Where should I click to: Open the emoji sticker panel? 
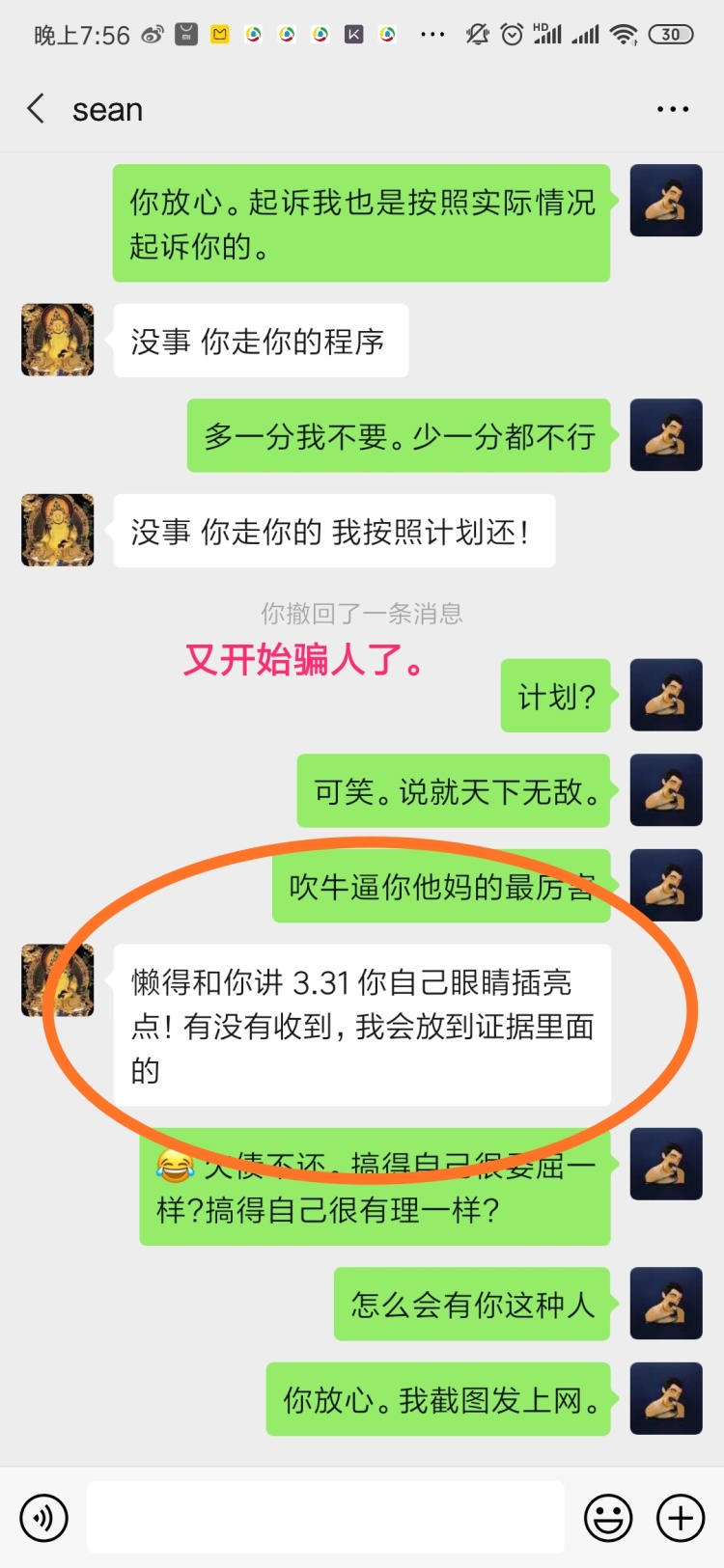[608, 1518]
